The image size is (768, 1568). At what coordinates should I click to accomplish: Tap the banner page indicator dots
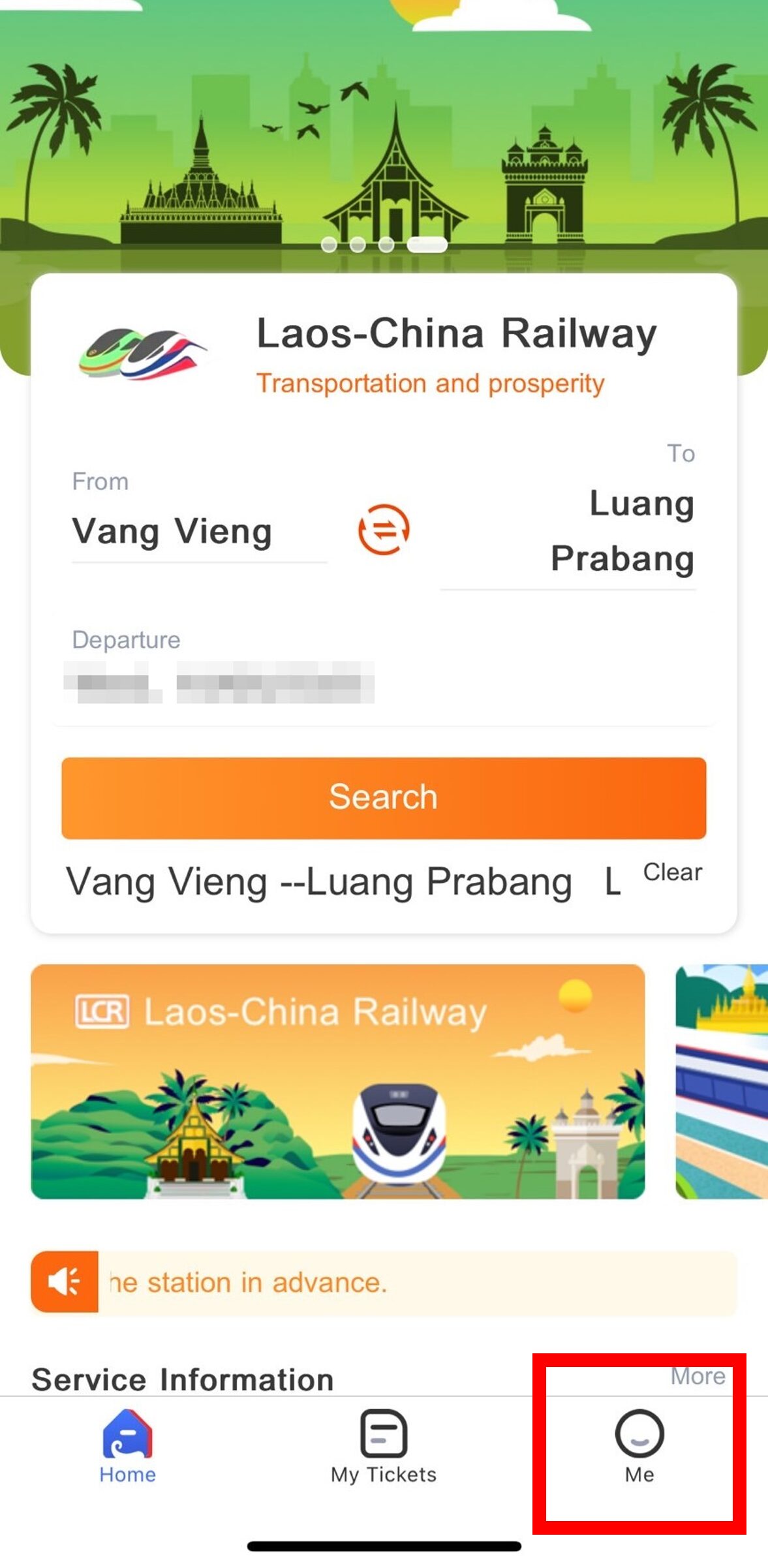click(384, 245)
